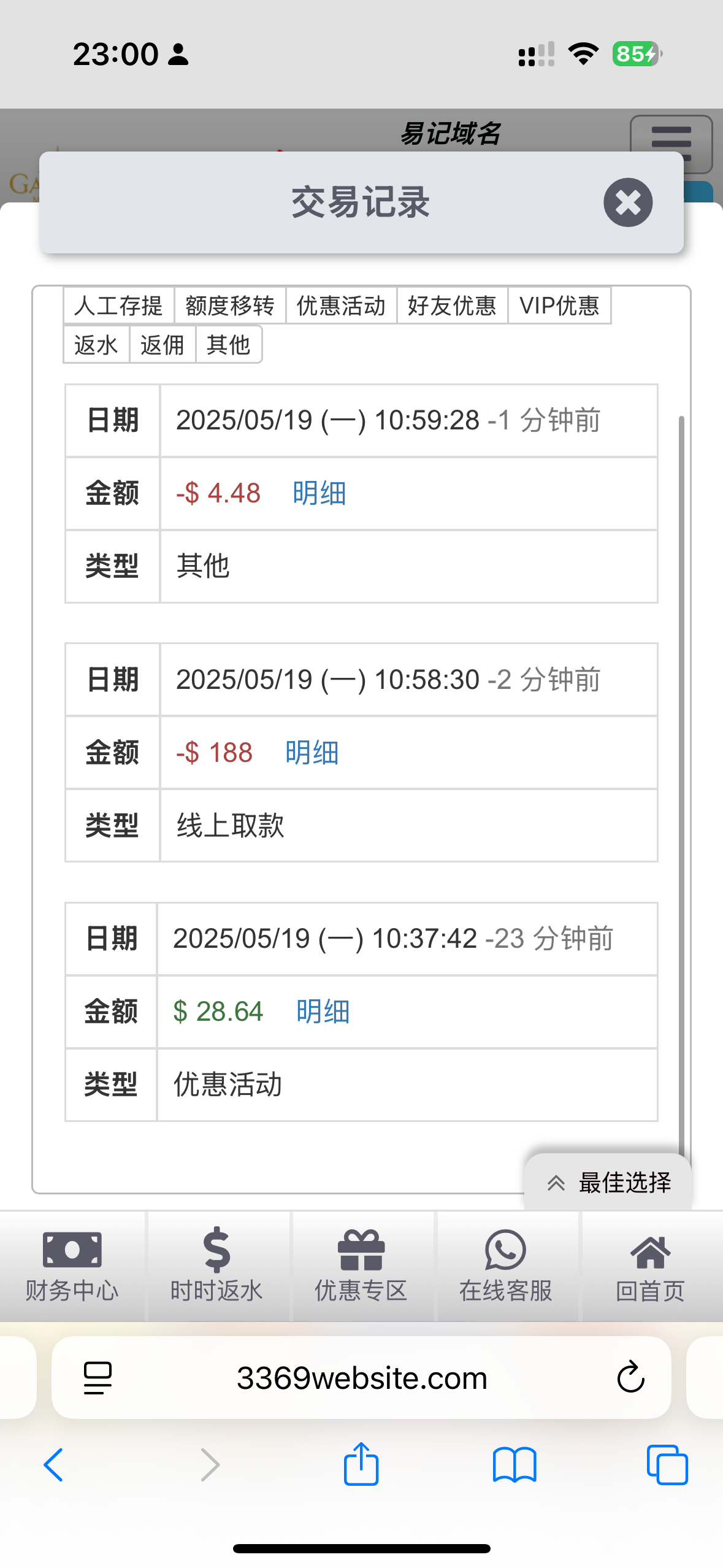View 明细 for the $ 28.64 record
The image size is (723, 1568).
323,1012
